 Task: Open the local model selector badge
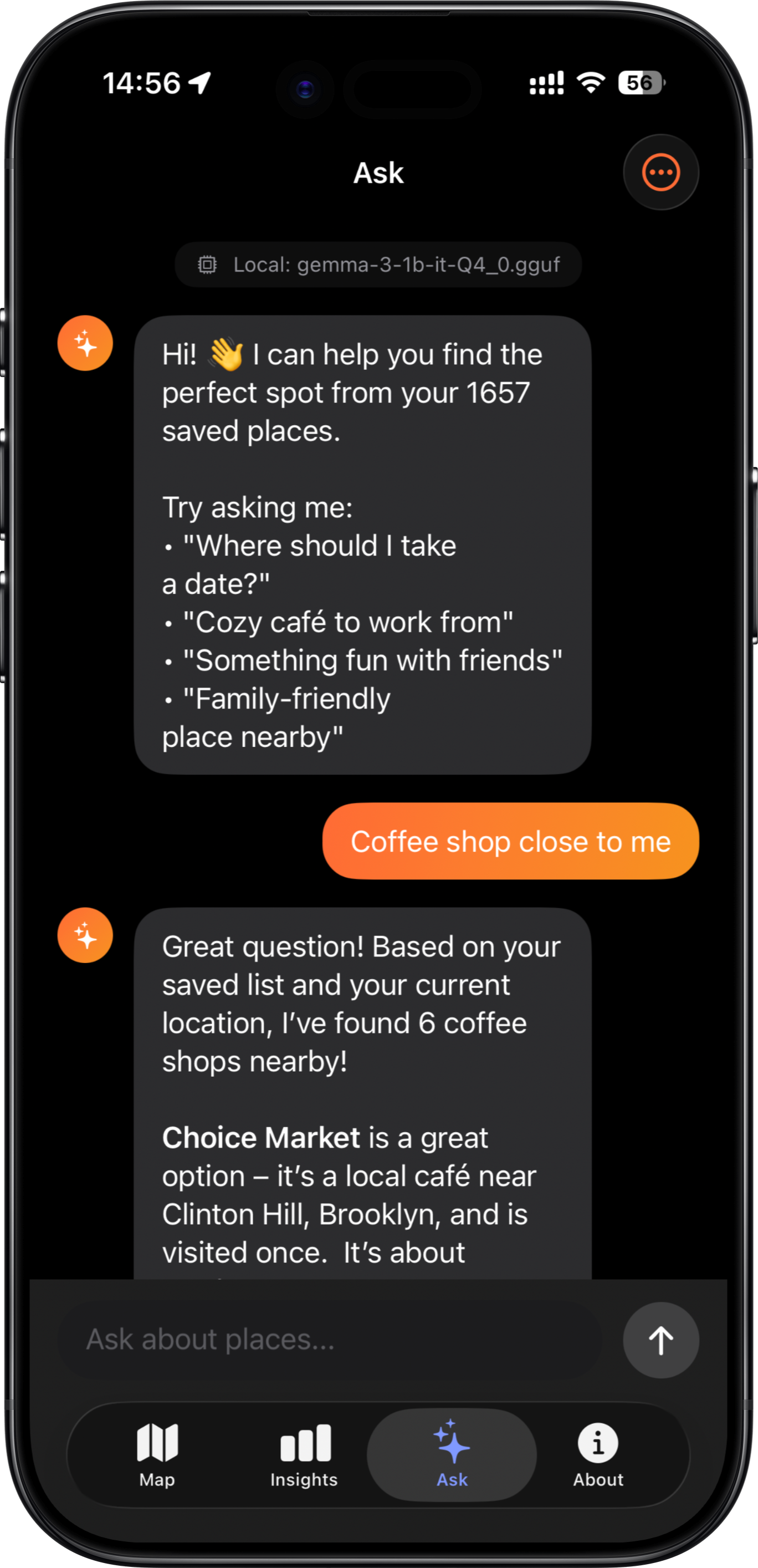tap(378, 264)
